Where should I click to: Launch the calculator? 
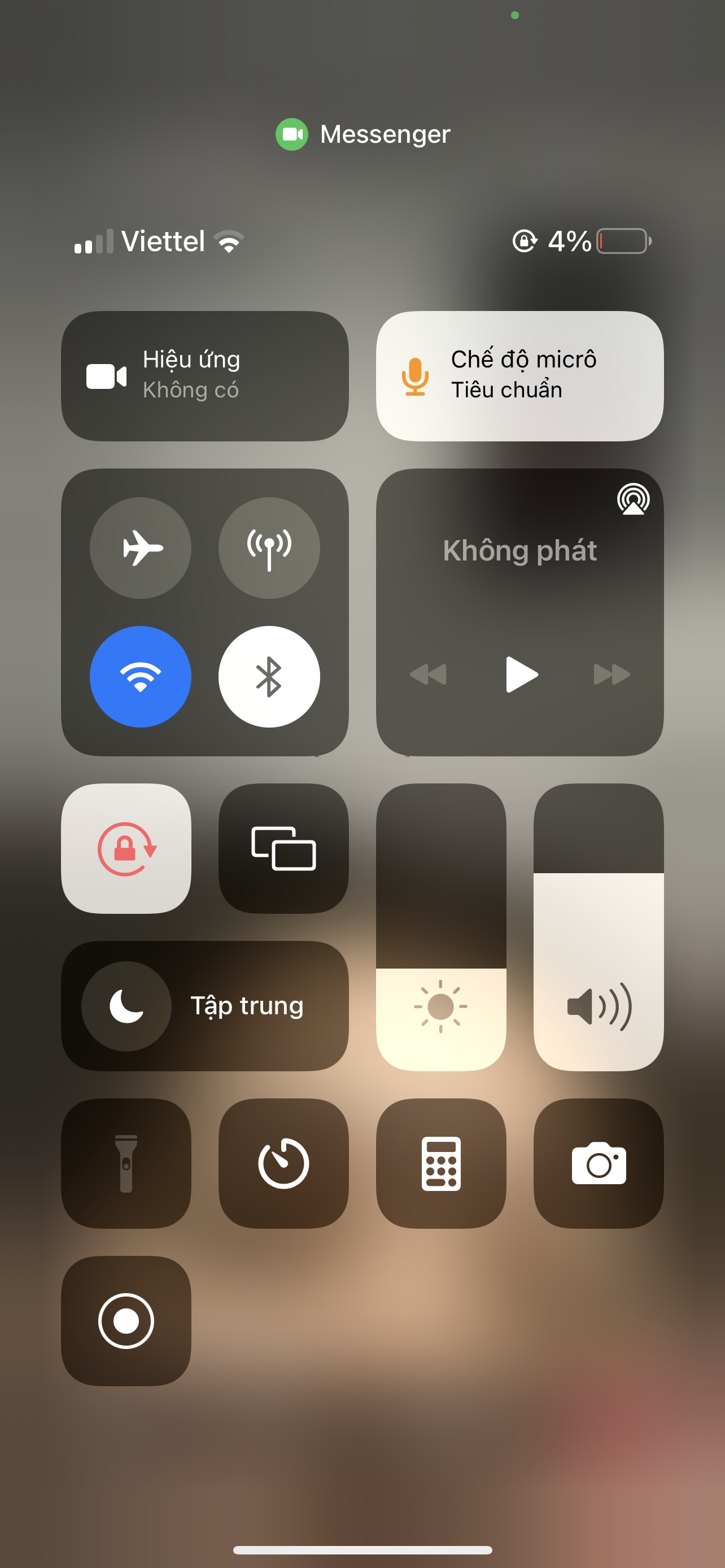click(441, 1163)
